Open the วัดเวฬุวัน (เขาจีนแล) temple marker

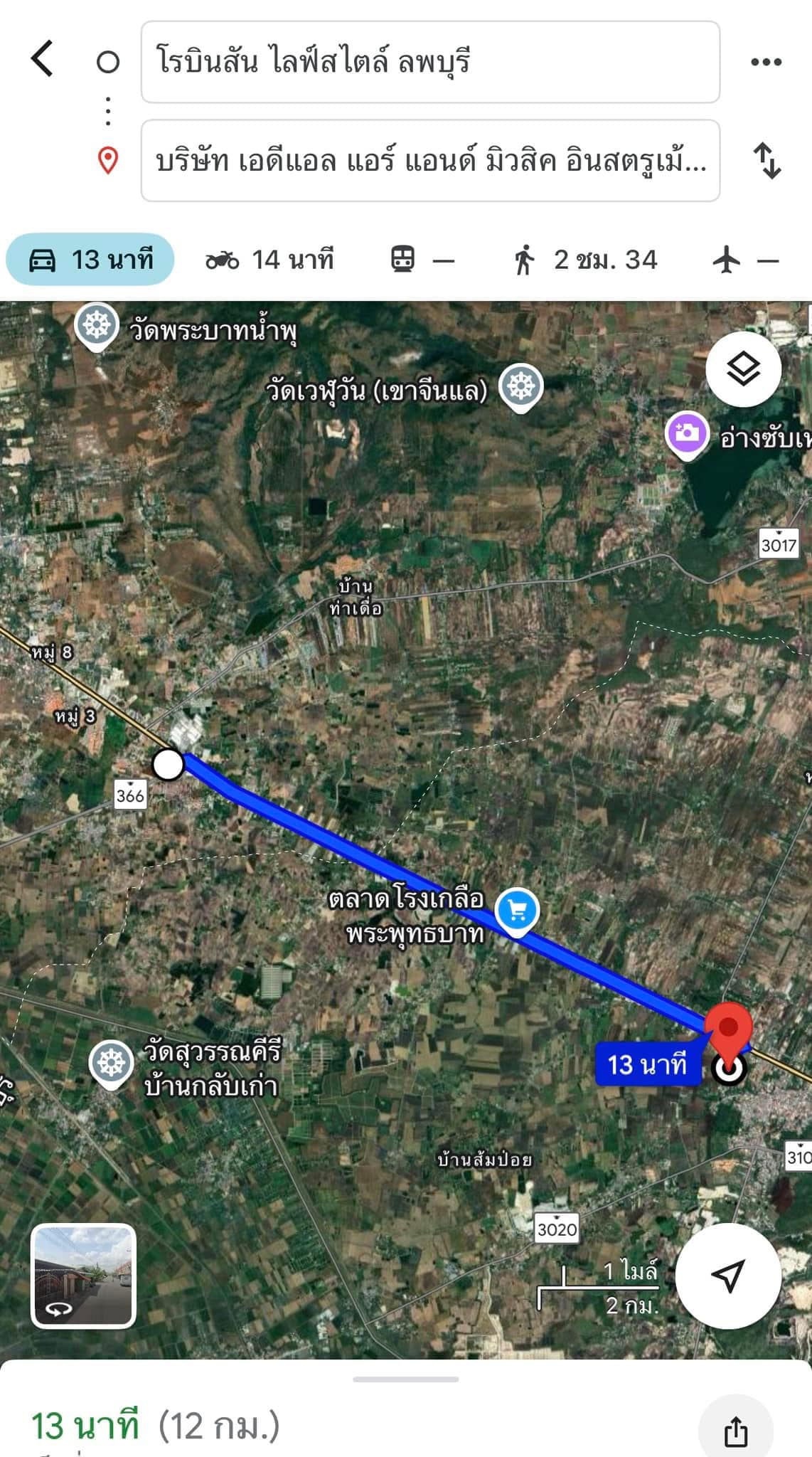[521, 386]
